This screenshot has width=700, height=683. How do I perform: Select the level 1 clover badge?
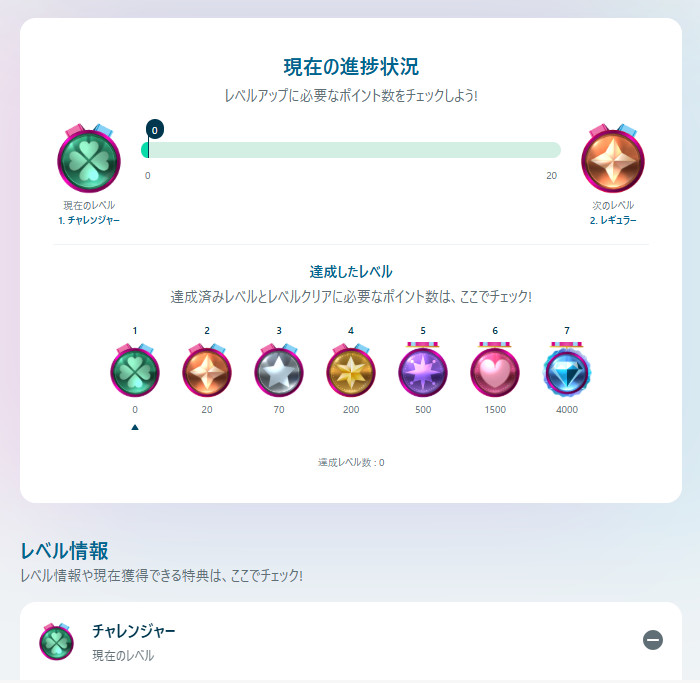[135, 372]
